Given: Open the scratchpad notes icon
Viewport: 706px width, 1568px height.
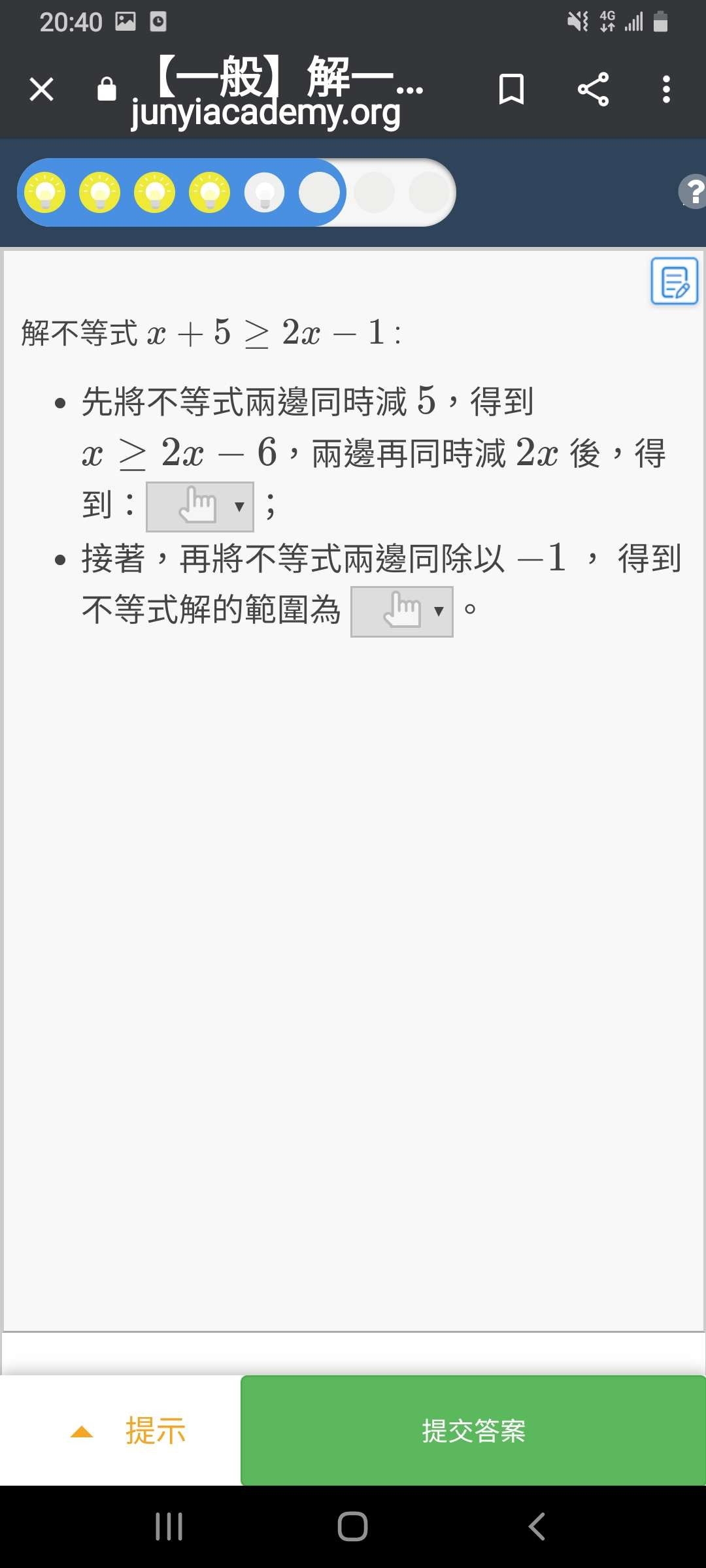Looking at the screenshot, I should coord(675,282).
